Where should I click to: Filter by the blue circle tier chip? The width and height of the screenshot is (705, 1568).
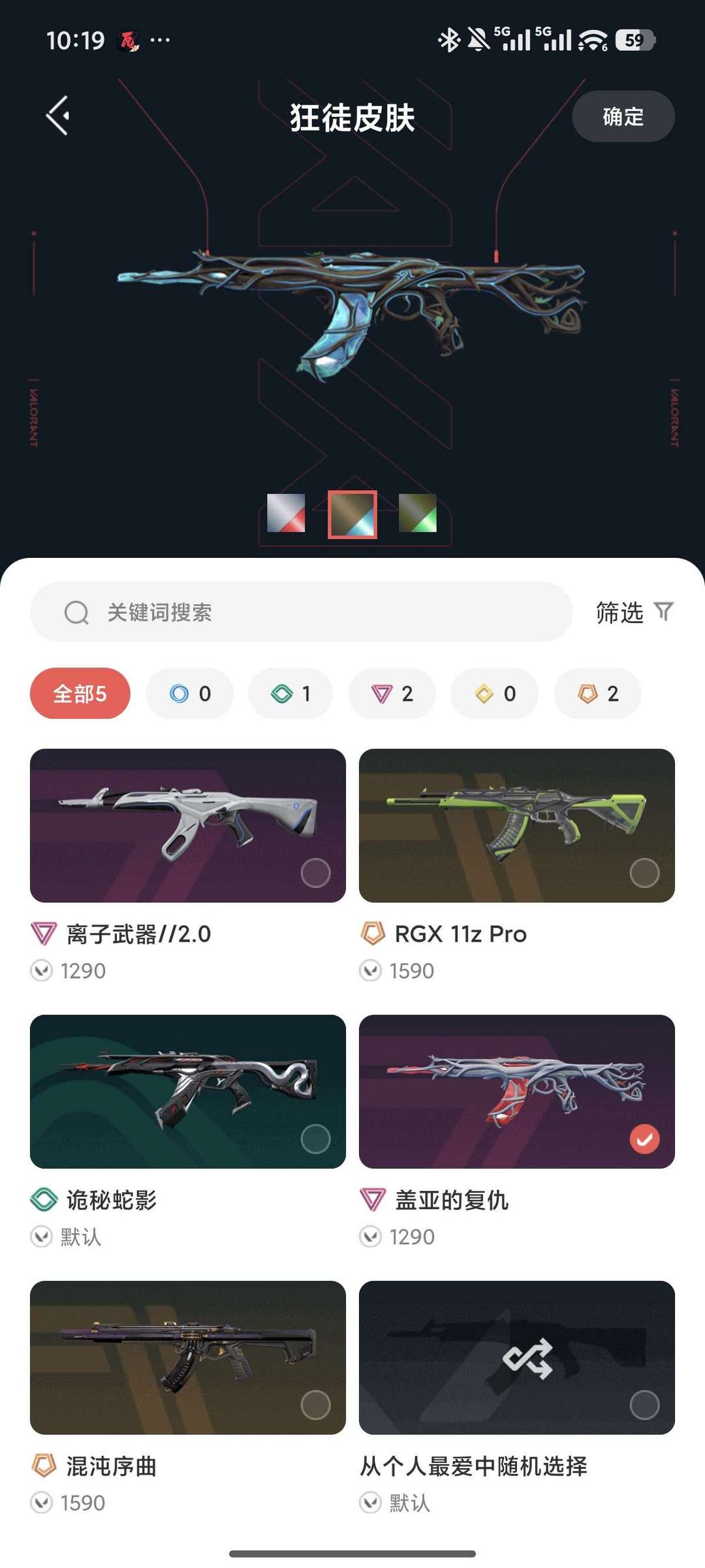189,694
